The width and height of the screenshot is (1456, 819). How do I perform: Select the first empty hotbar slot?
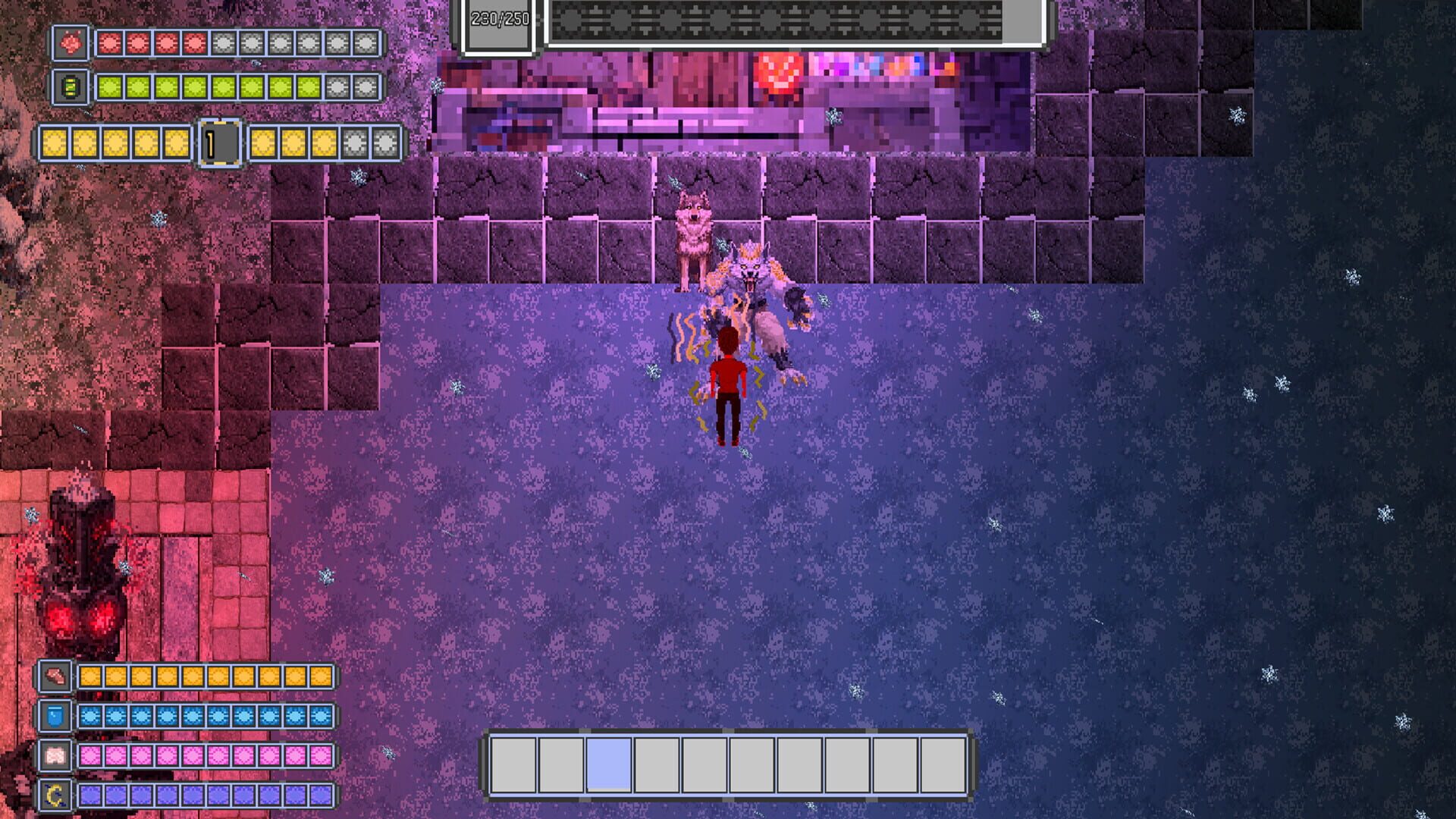[x=513, y=764]
